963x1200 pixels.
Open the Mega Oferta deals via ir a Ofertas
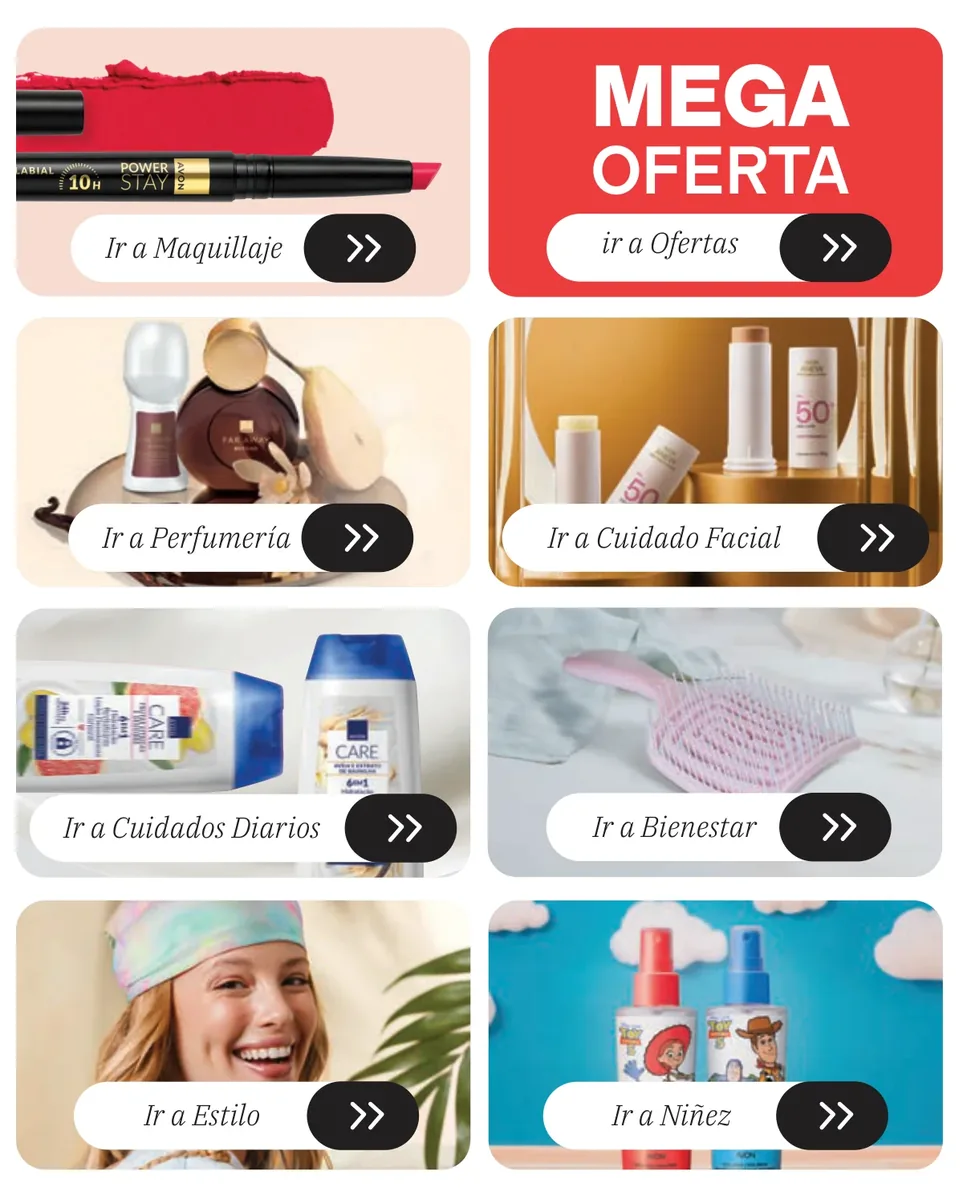(718, 247)
